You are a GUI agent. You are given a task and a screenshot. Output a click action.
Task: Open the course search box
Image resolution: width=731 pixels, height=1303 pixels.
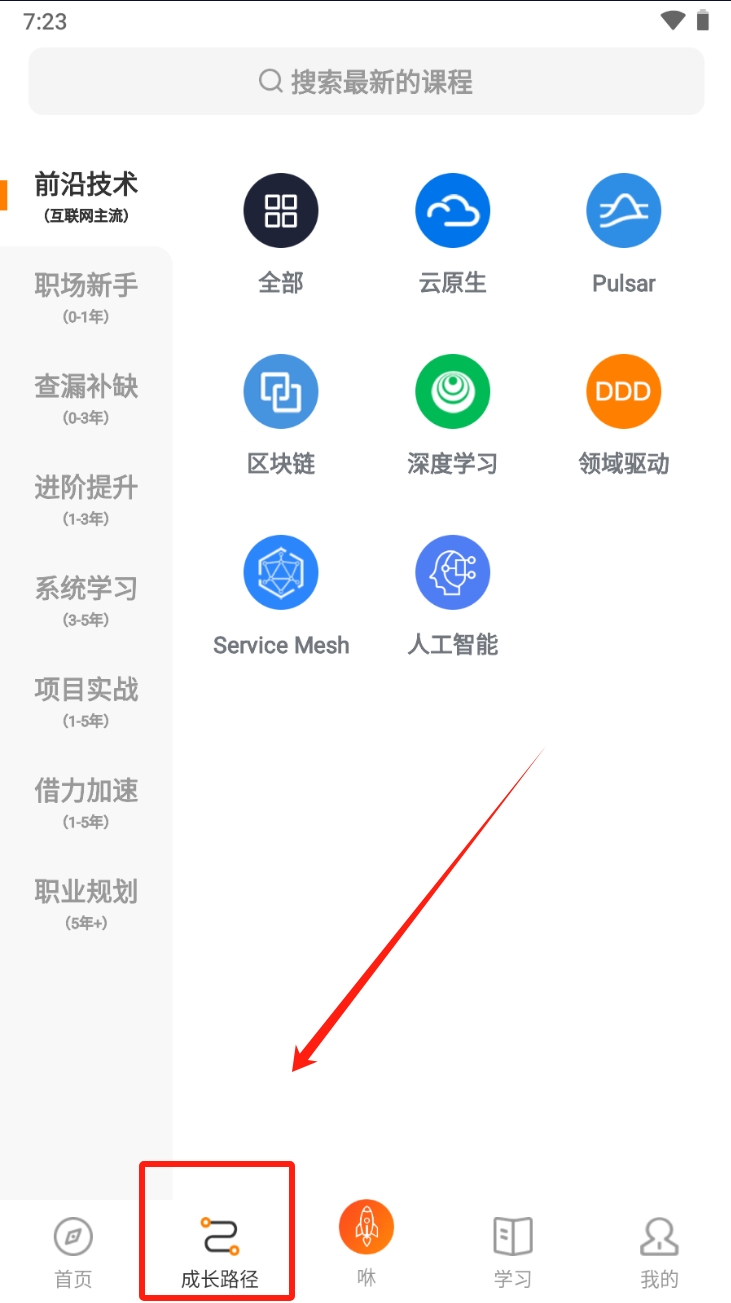click(366, 81)
